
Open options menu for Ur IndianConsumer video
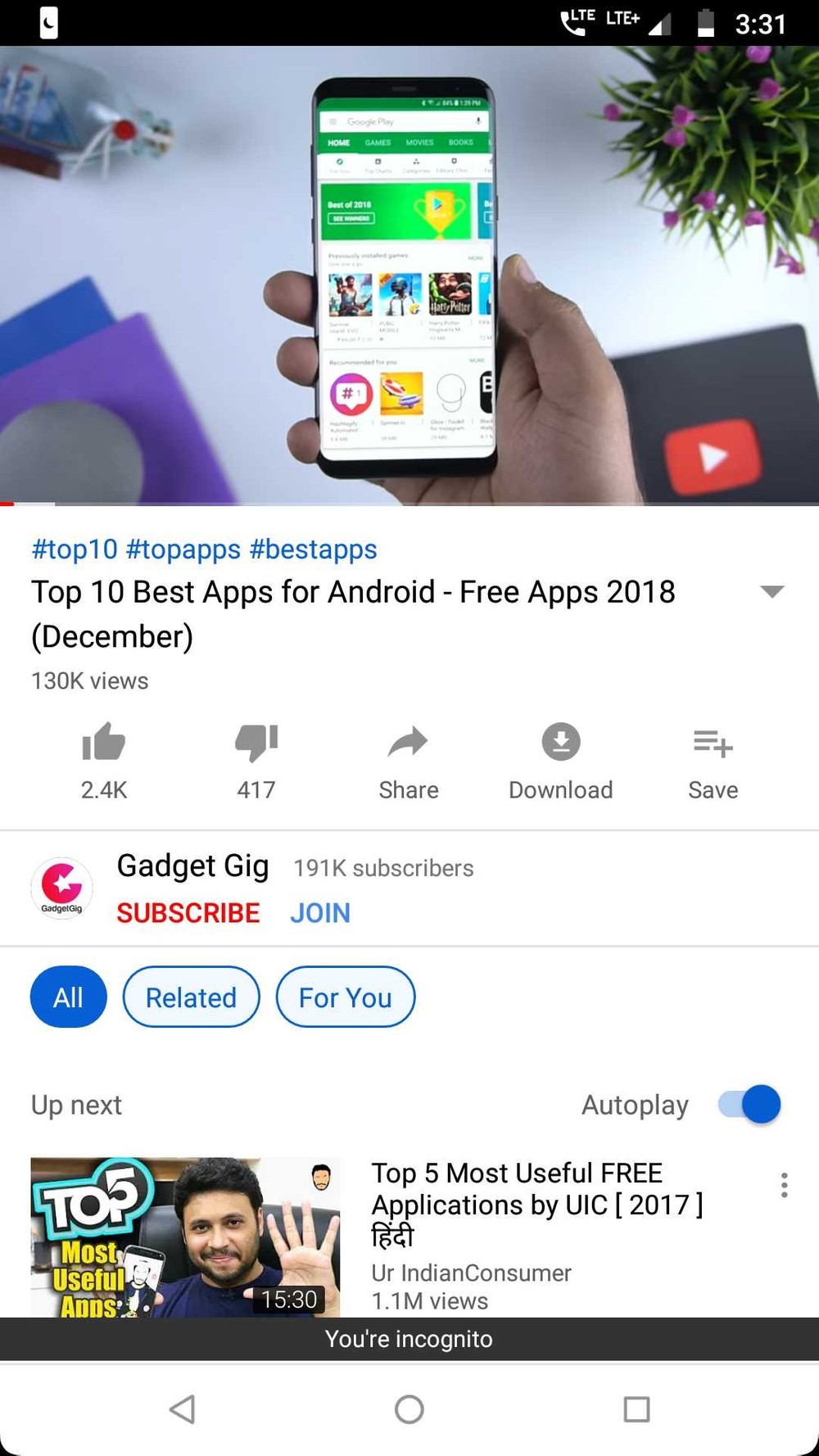coord(784,1185)
